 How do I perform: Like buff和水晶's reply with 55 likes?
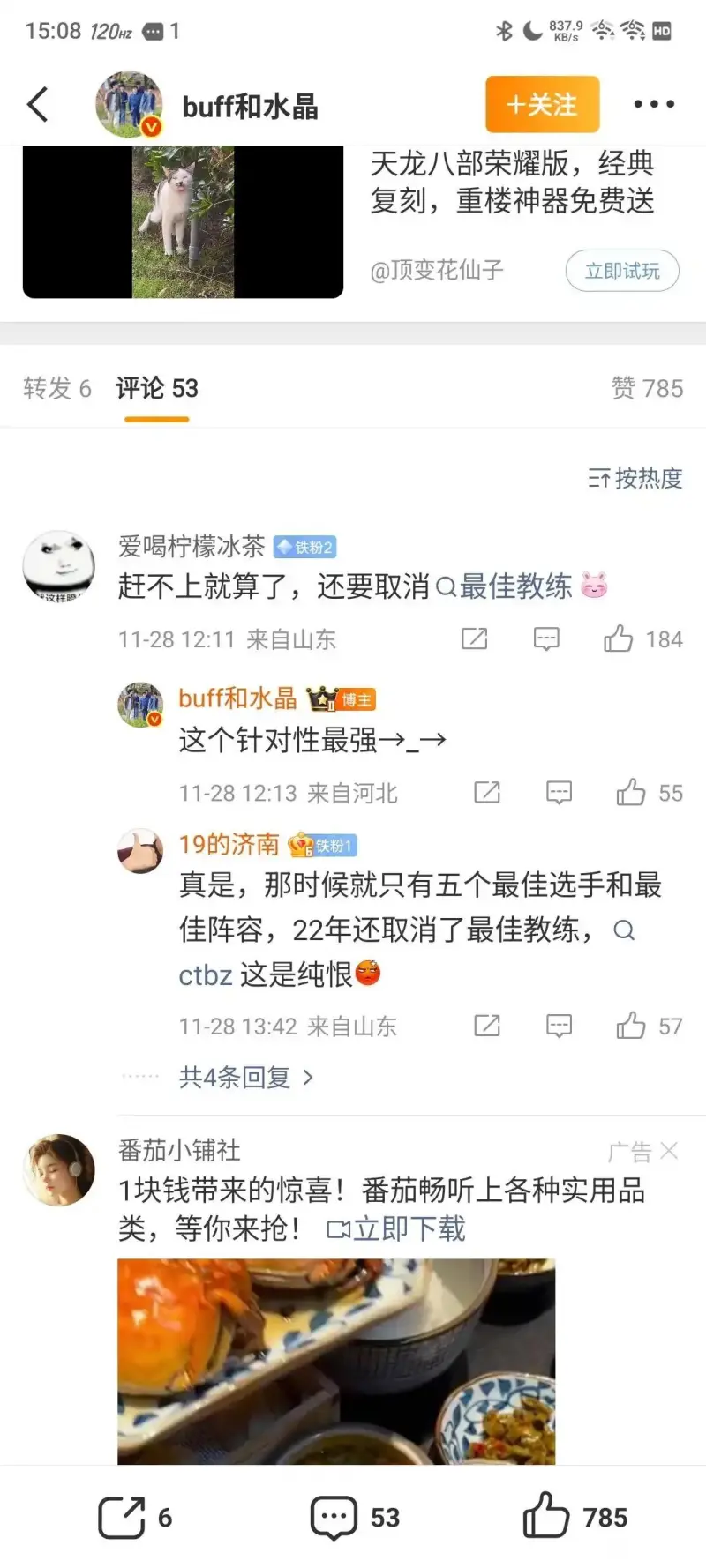[631, 793]
